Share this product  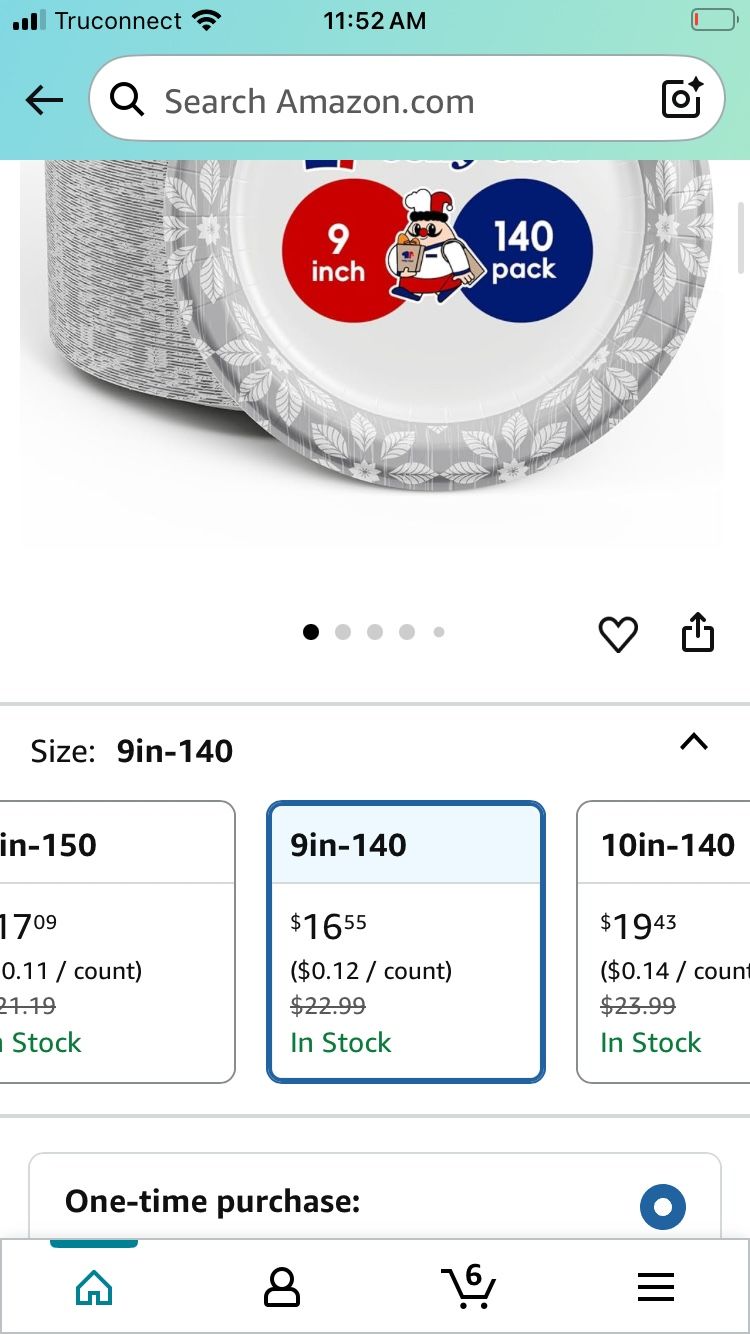point(697,632)
